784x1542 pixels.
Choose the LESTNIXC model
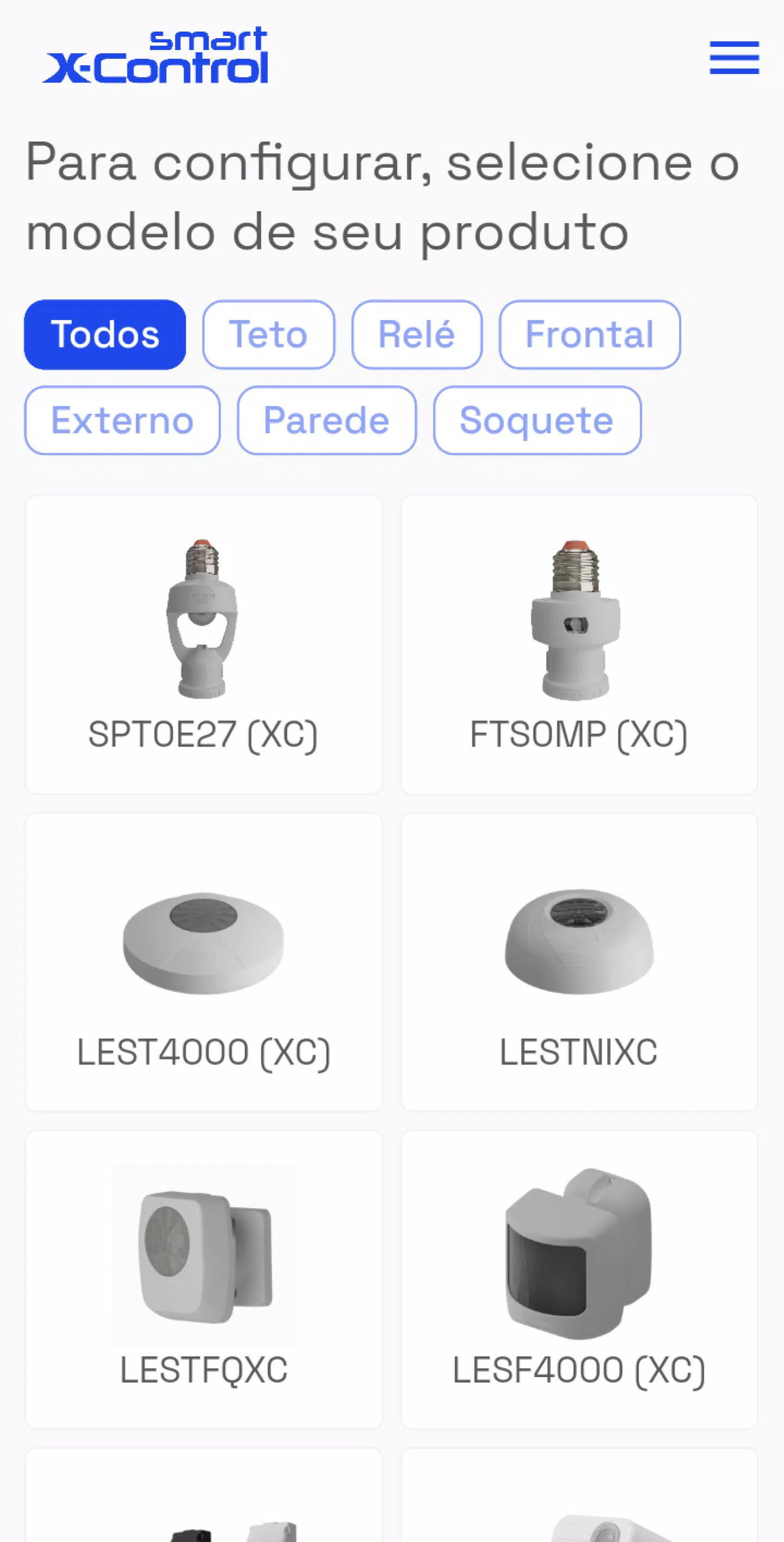[x=579, y=962]
